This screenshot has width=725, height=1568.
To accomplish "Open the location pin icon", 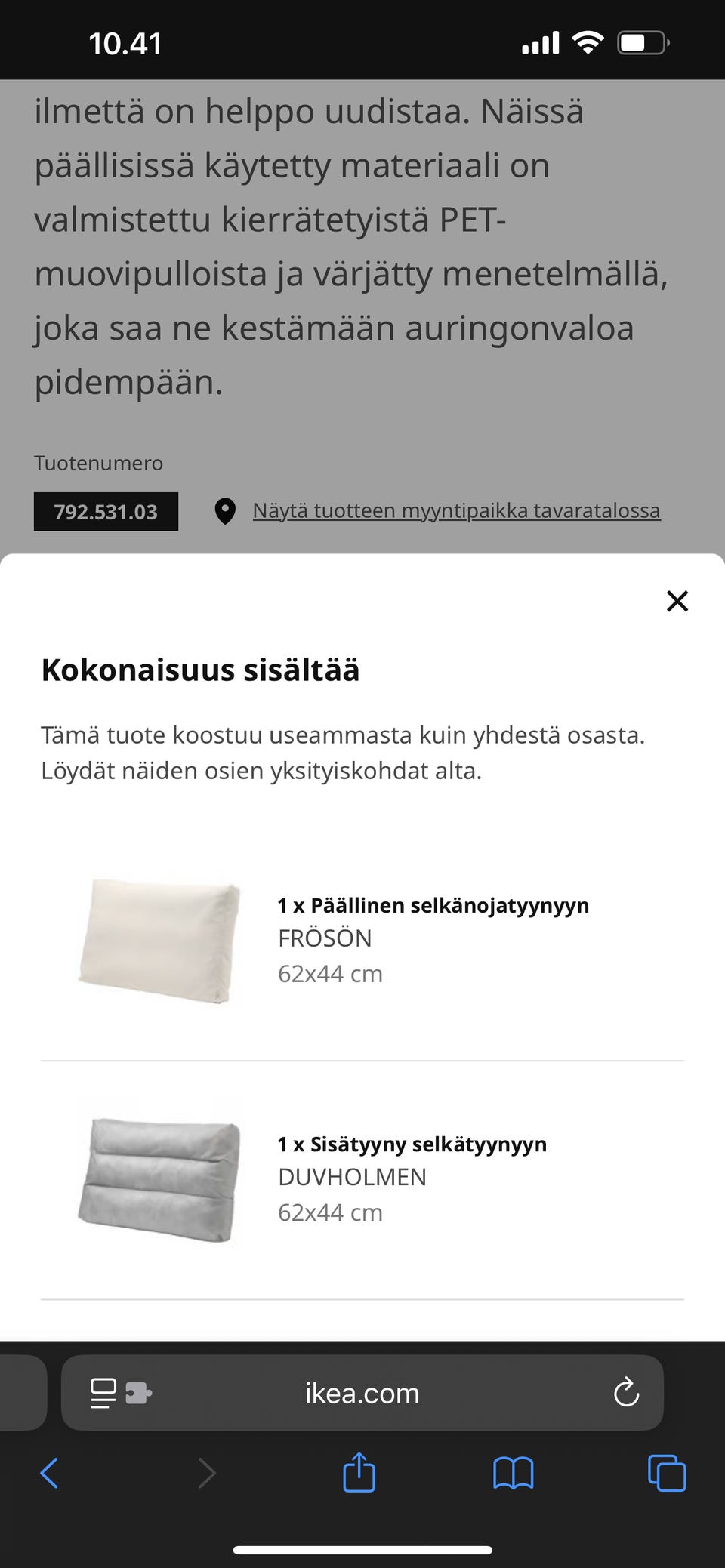I will [225, 511].
